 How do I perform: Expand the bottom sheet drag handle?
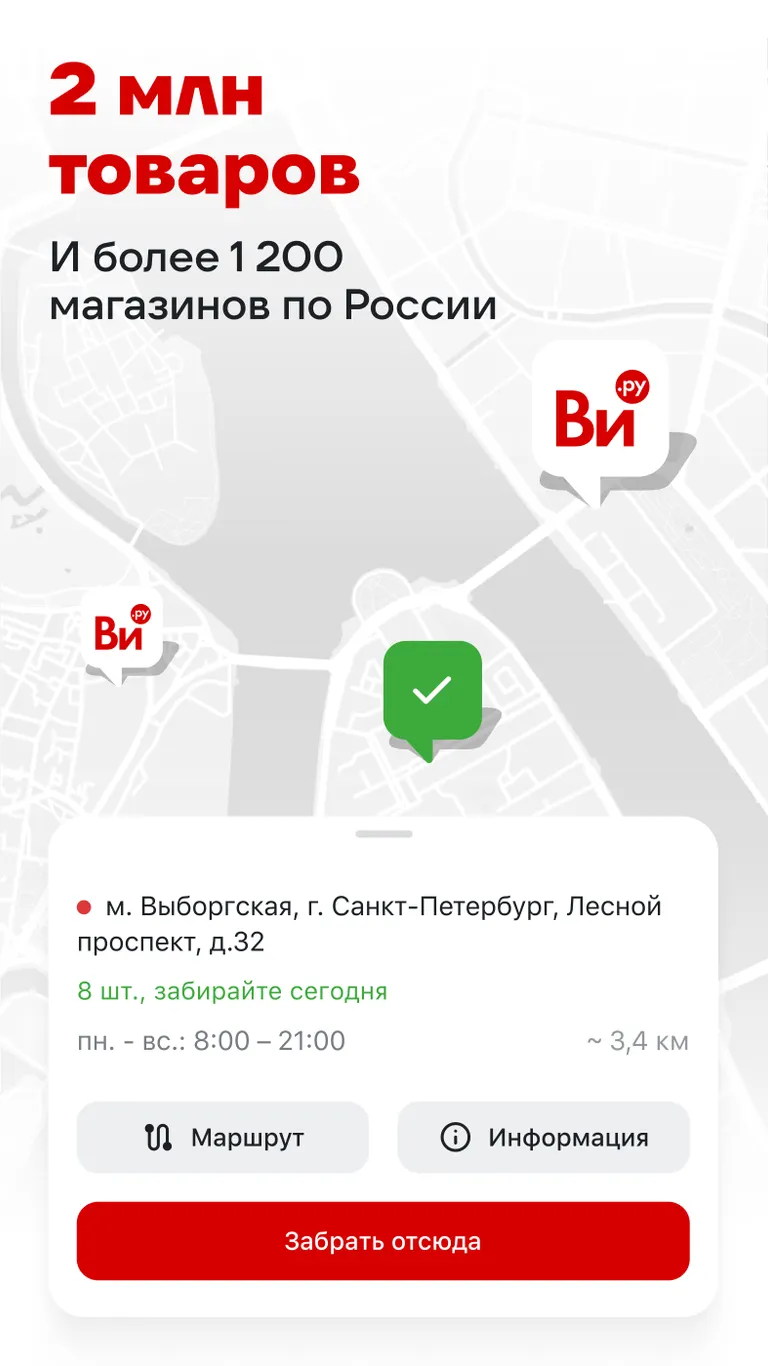tap(384, 832)
